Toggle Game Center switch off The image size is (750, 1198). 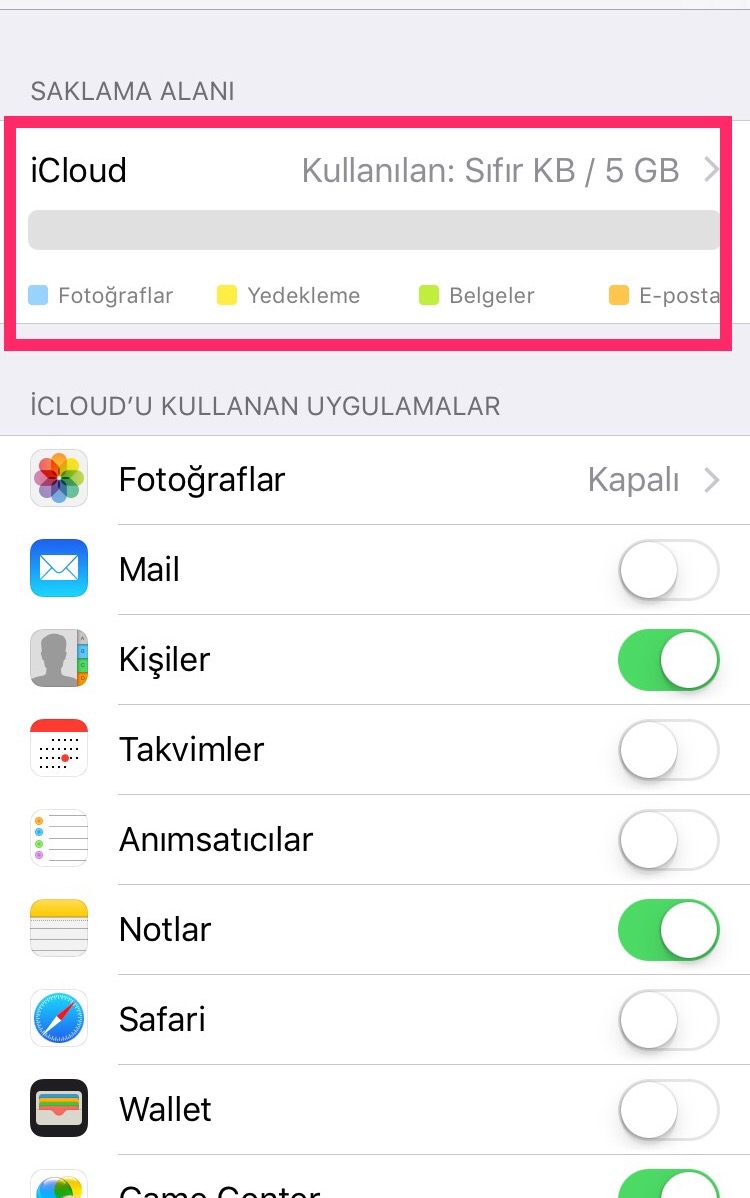pos(668,1186)
